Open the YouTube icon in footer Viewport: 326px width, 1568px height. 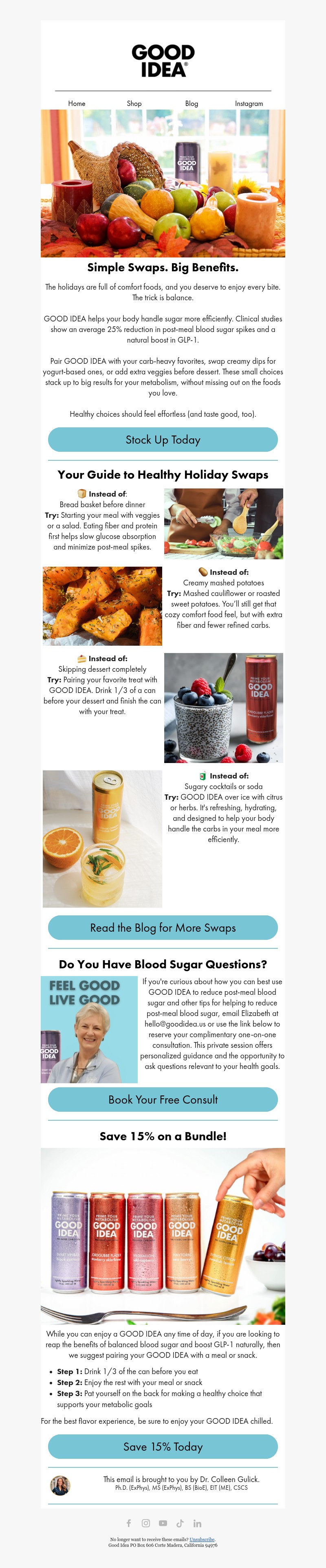pos(163,1523)
